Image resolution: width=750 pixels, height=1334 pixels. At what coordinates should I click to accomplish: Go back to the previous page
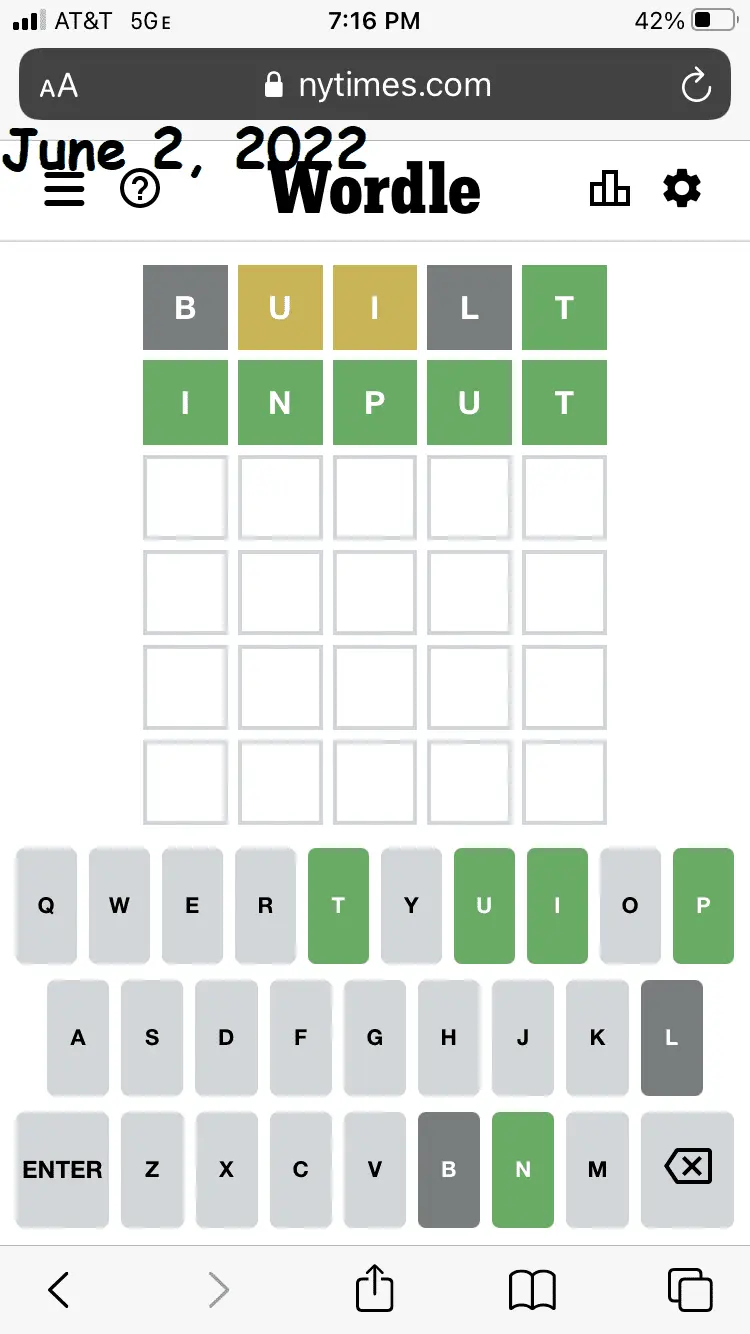[59, 1290]
